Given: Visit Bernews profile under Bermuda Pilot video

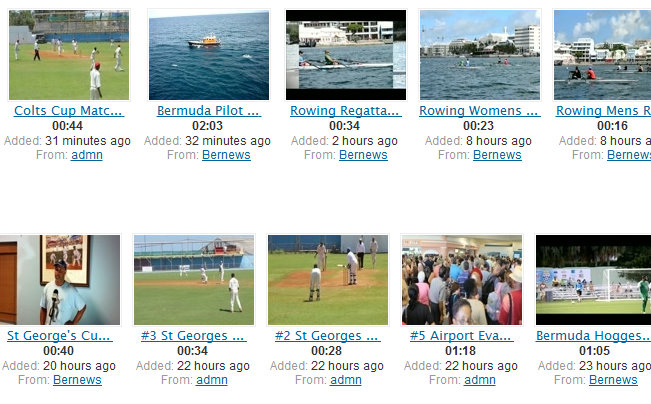Looking at the screenshot, I should [226, 155].
